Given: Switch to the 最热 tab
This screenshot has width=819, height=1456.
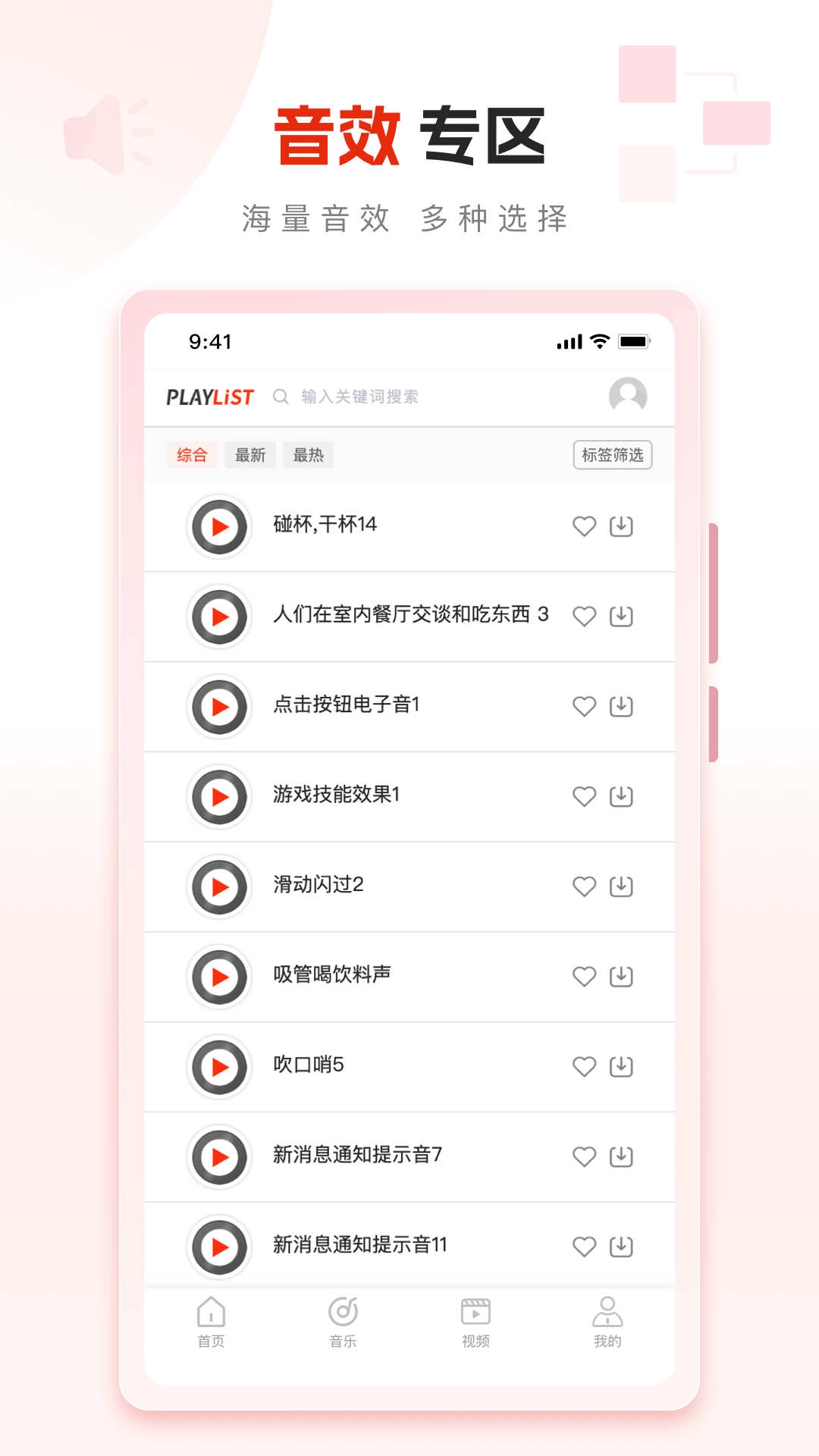Looking at the screenshot, I should coord(308,454).
